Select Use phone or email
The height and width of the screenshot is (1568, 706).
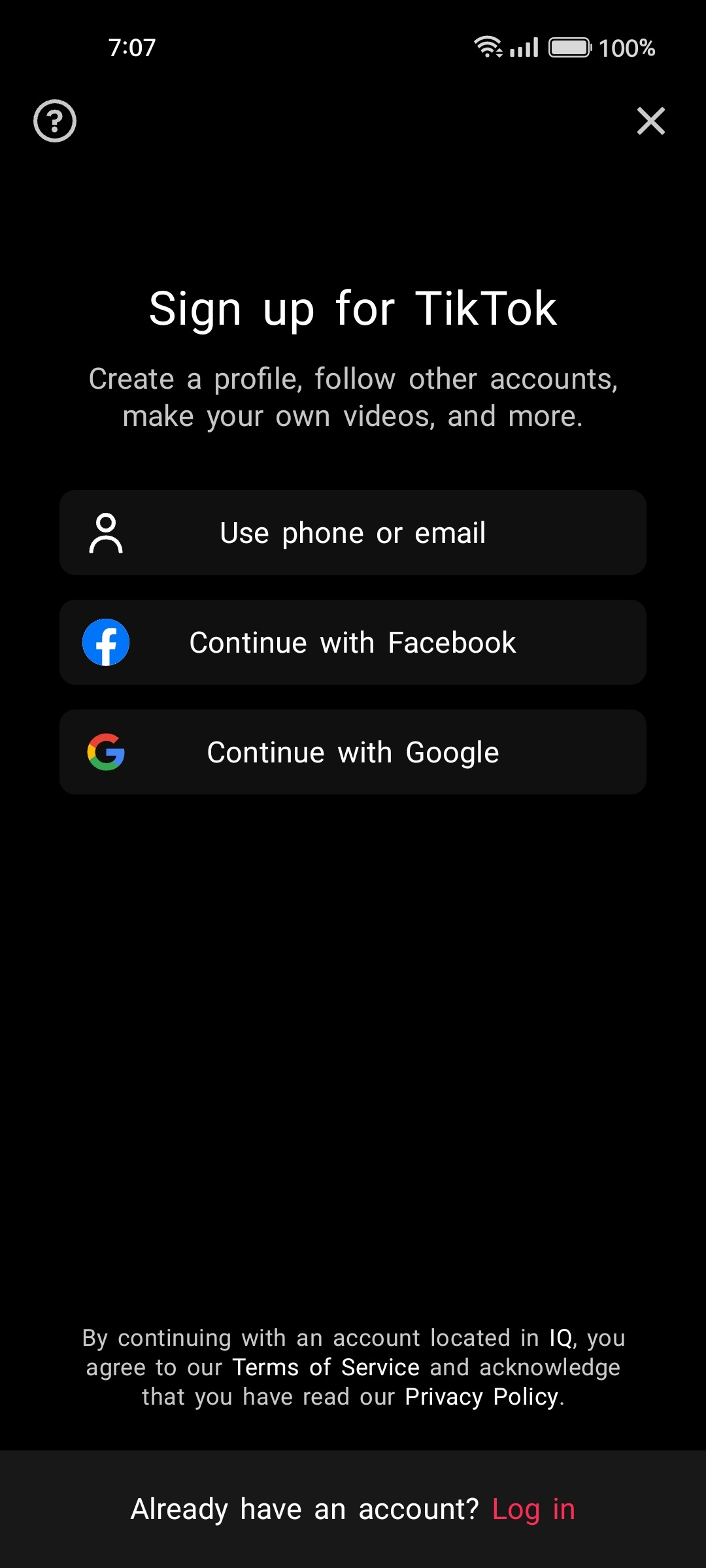pyautogui.click(x=353, y=532)
